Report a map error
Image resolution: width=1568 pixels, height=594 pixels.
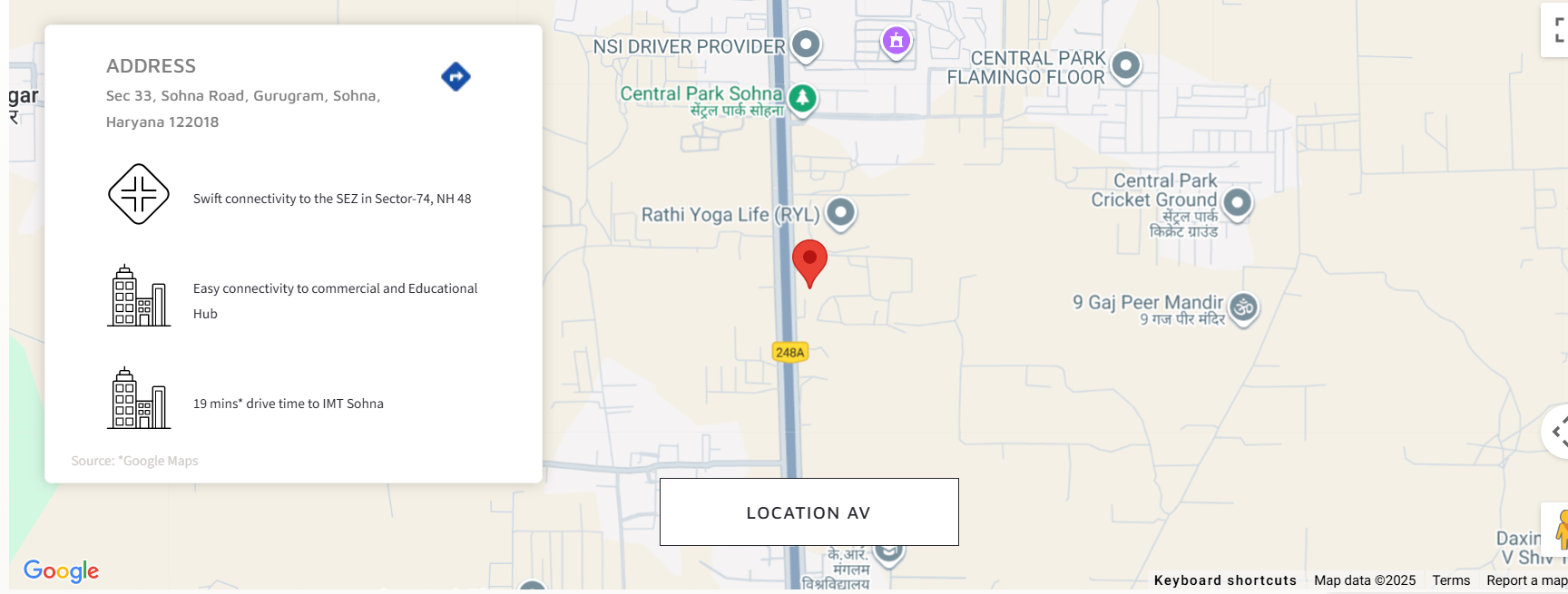pos(1526,580)
